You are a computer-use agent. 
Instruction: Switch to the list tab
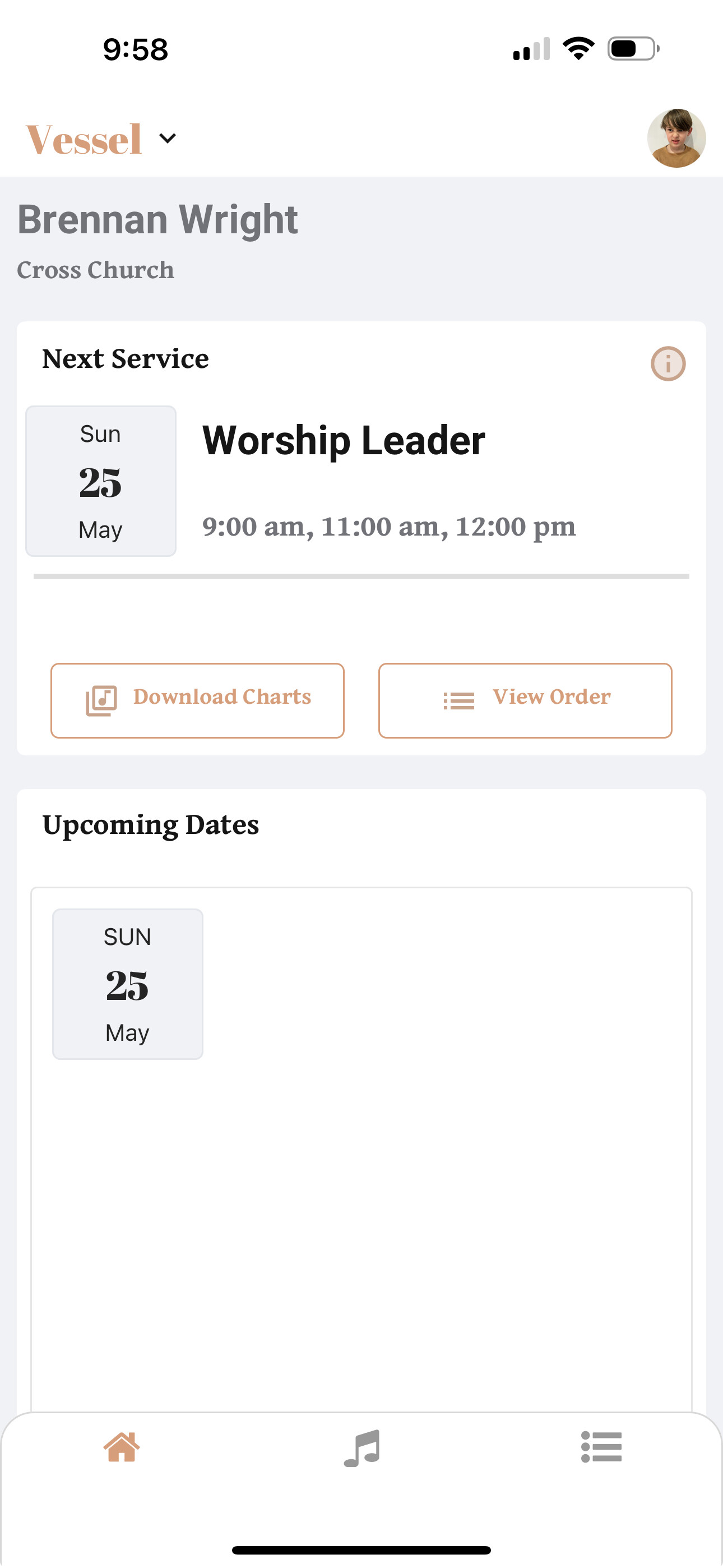click(x=601, y=1446)
